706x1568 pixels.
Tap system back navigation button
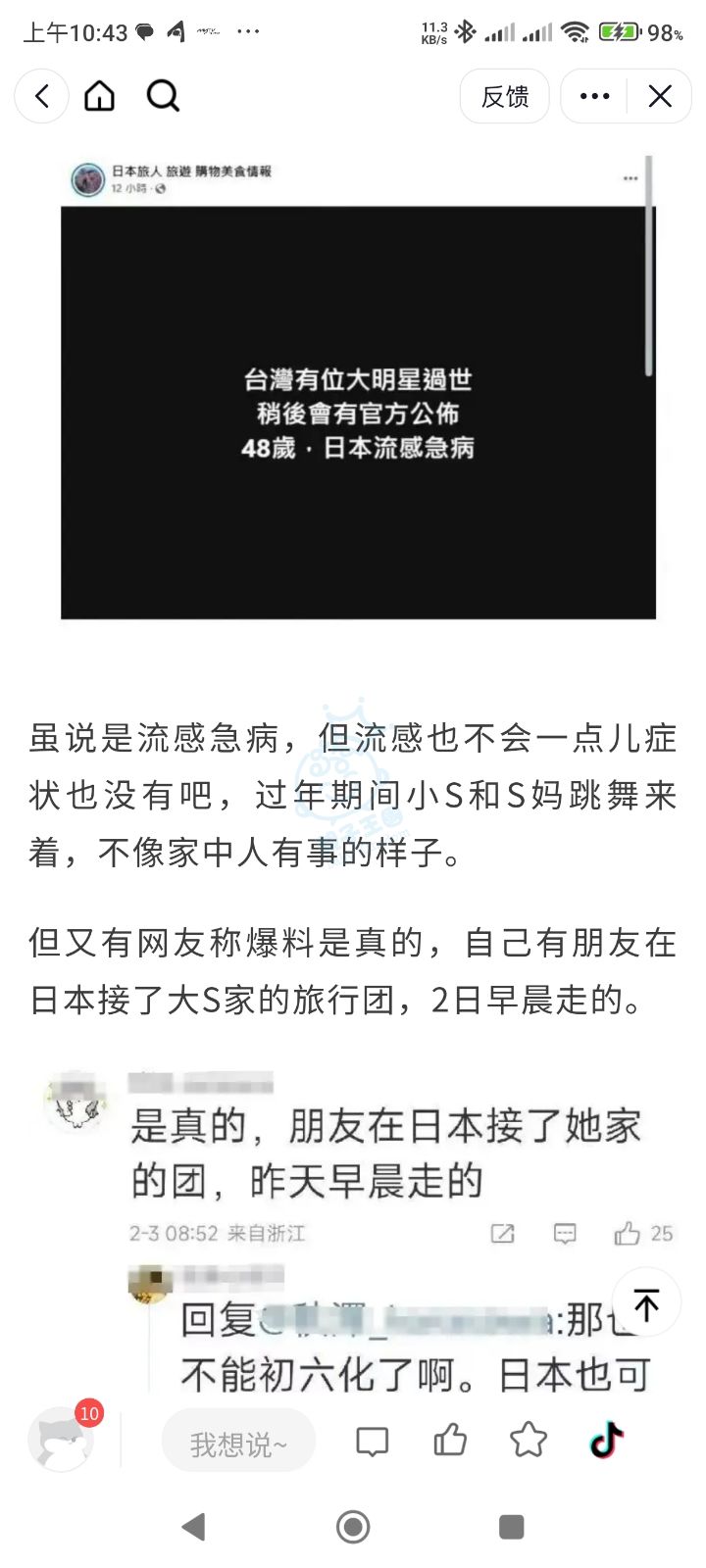click(x=194, y=1526)
